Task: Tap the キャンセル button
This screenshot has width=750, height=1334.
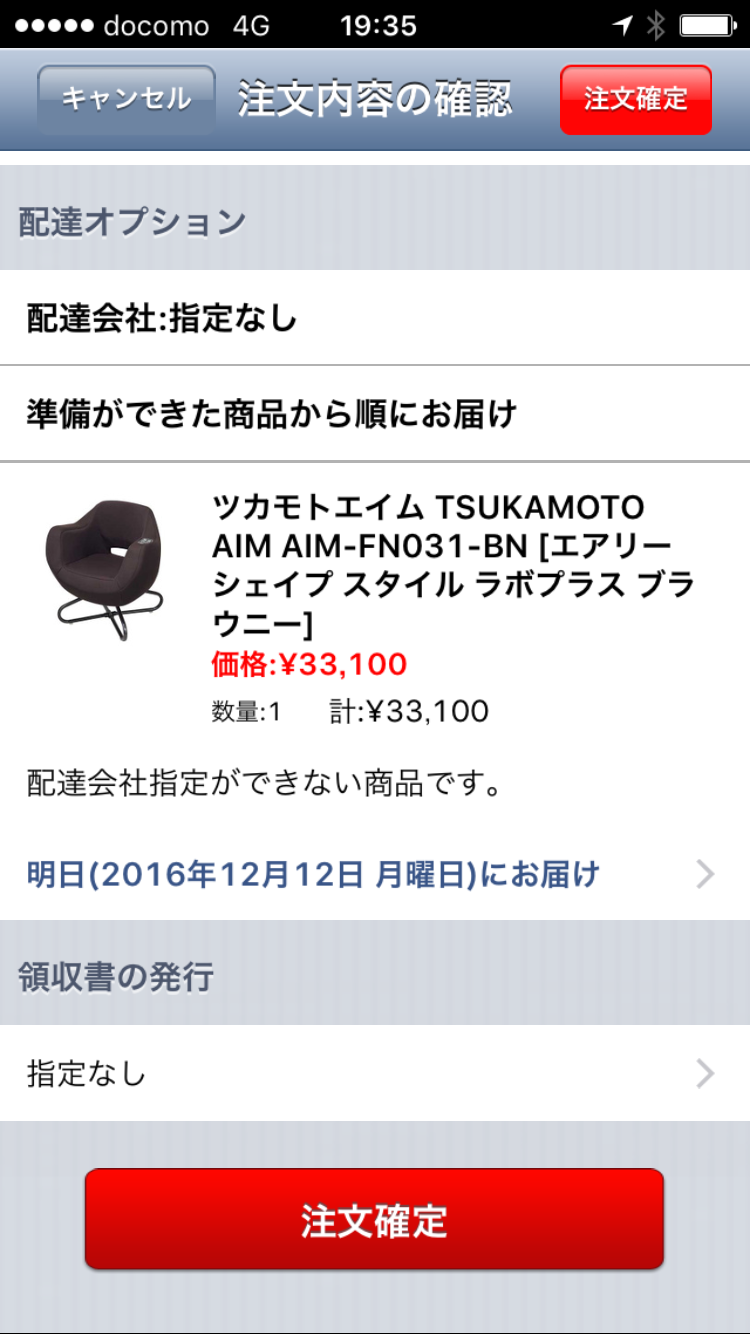Action: [126, 99]
